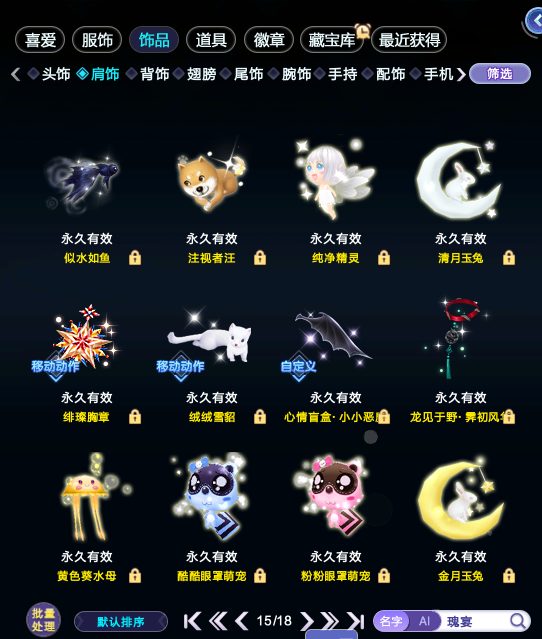Switch to the 服饰 category tab

(97, 40)
